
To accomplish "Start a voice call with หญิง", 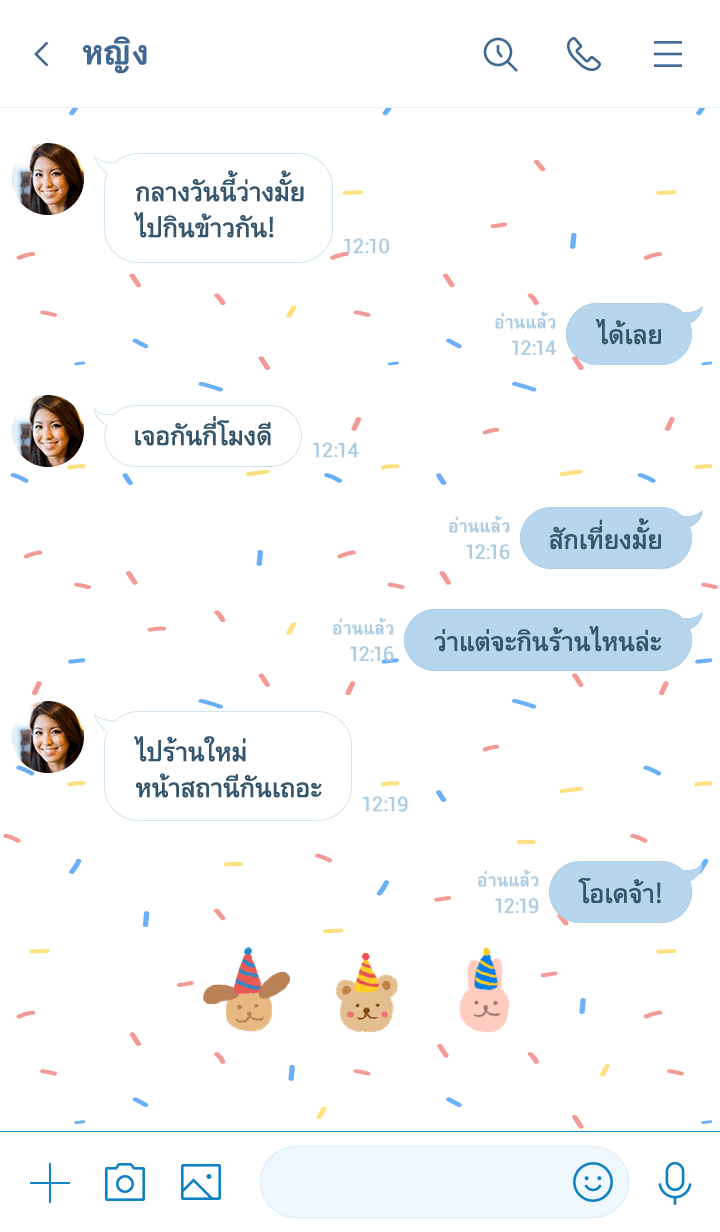I will 583,54.
